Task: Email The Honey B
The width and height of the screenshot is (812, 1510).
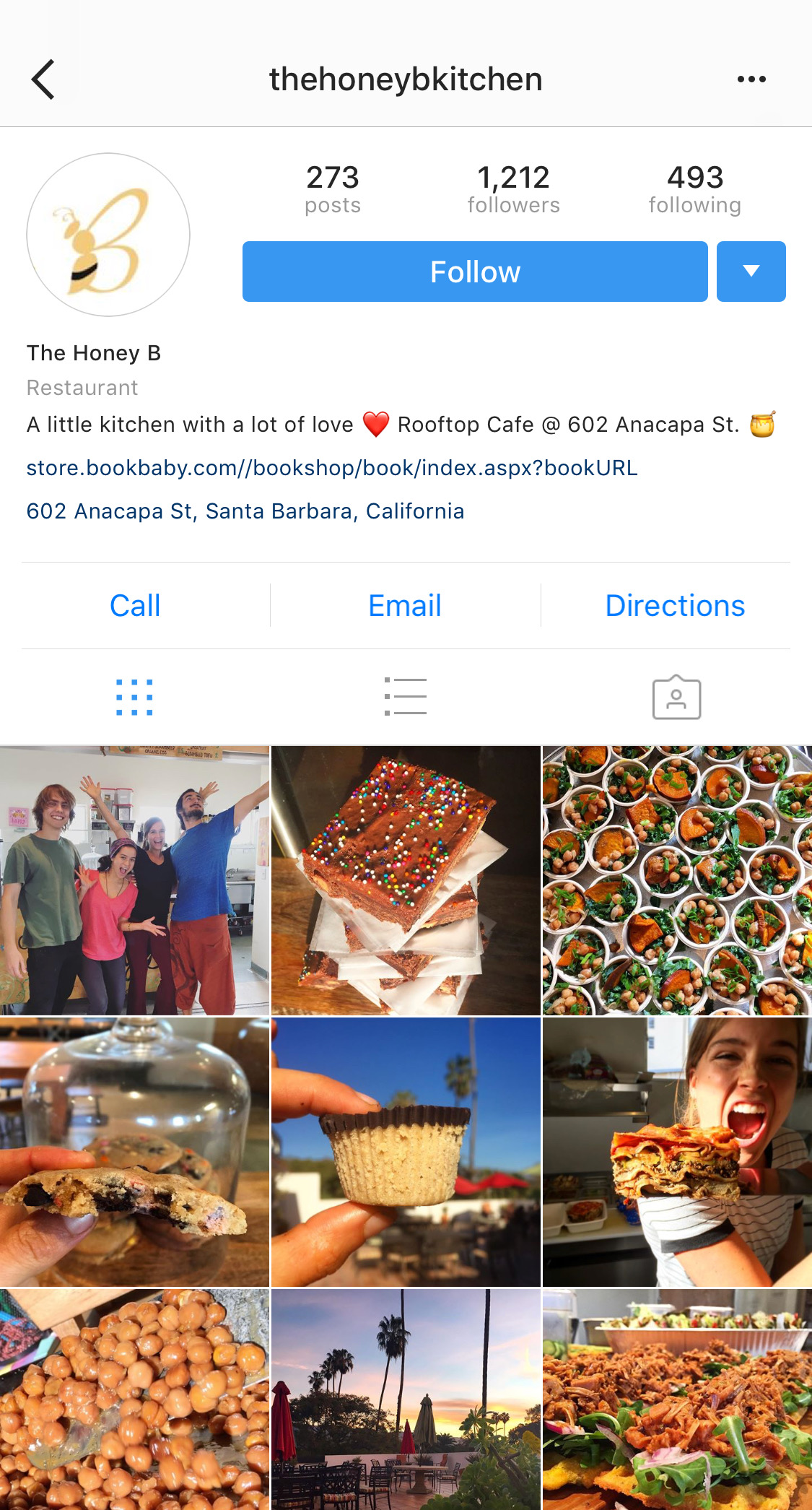Action: click(405, 605)
